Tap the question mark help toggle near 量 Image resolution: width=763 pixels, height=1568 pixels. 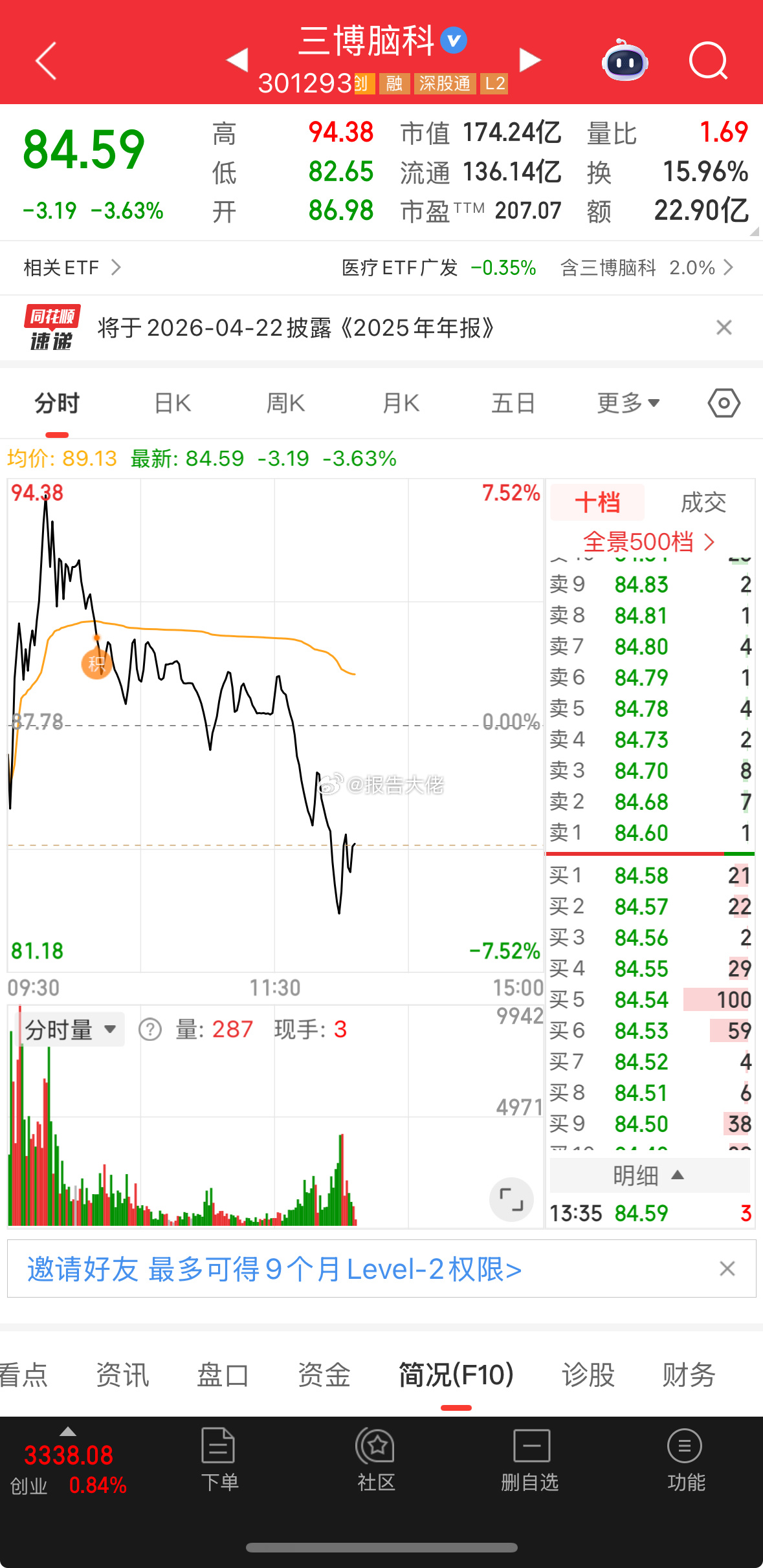point(150,1029)
